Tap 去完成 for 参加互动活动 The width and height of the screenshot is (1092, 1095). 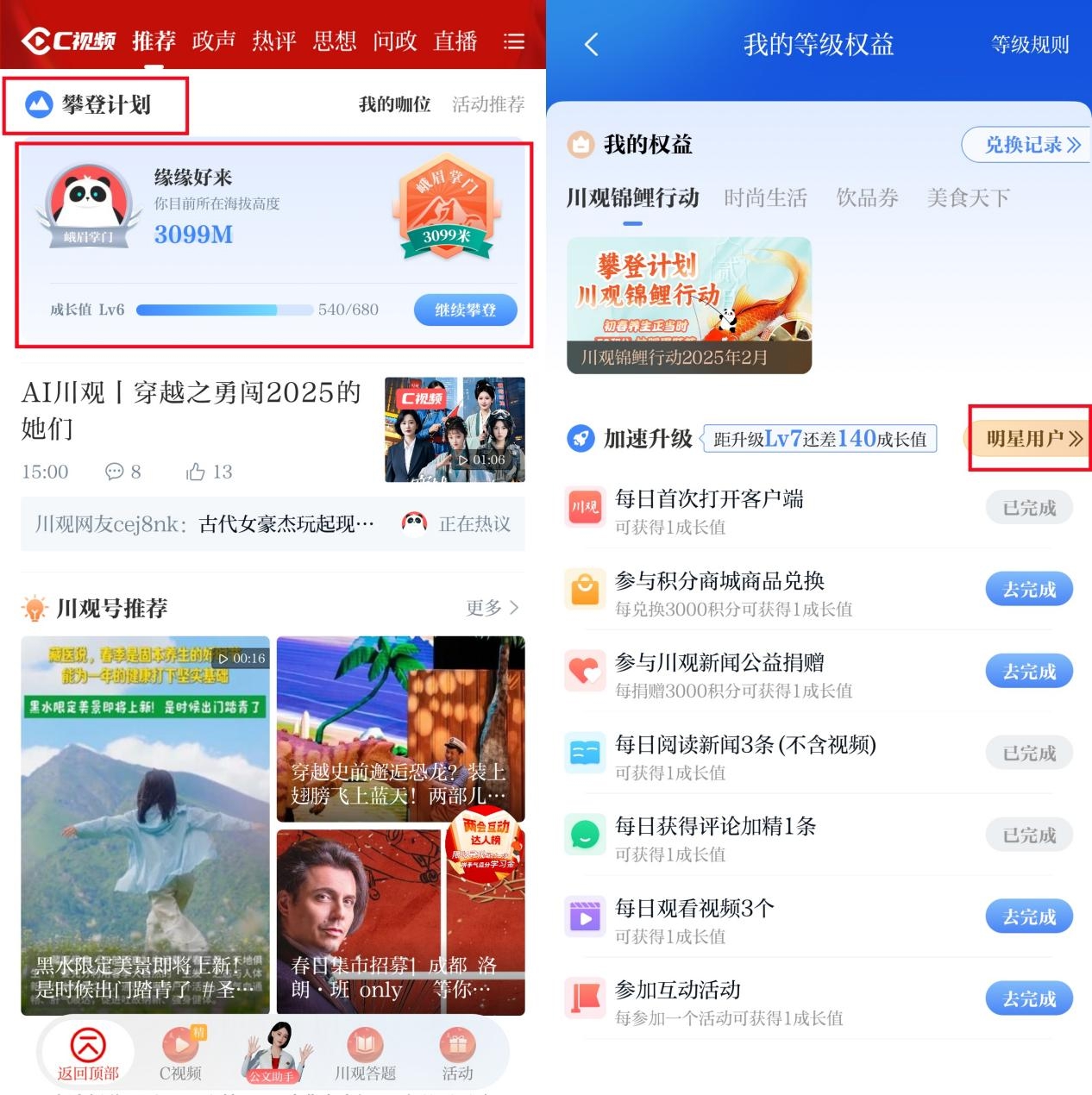[1029, 998]
